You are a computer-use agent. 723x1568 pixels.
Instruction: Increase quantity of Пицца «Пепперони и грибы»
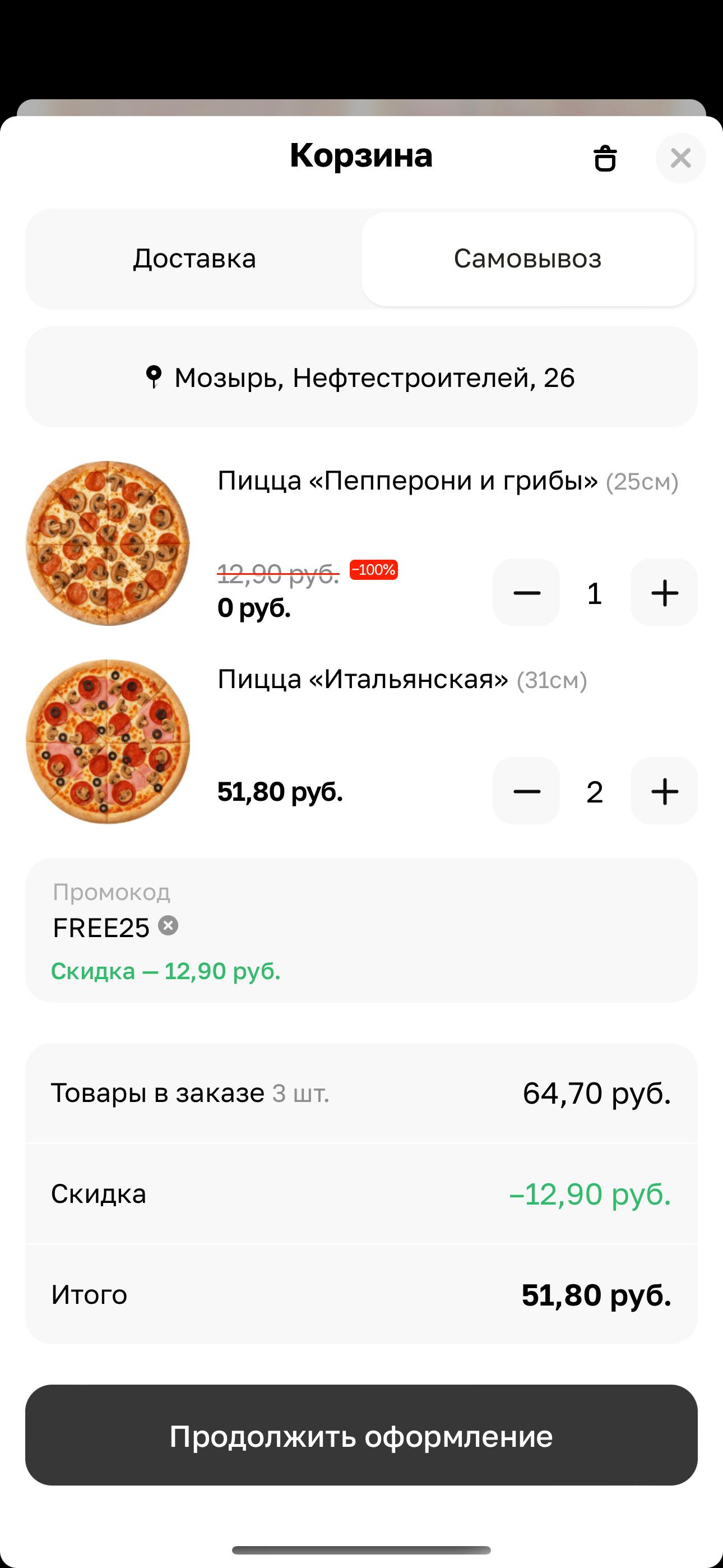(x=664, y=593)
